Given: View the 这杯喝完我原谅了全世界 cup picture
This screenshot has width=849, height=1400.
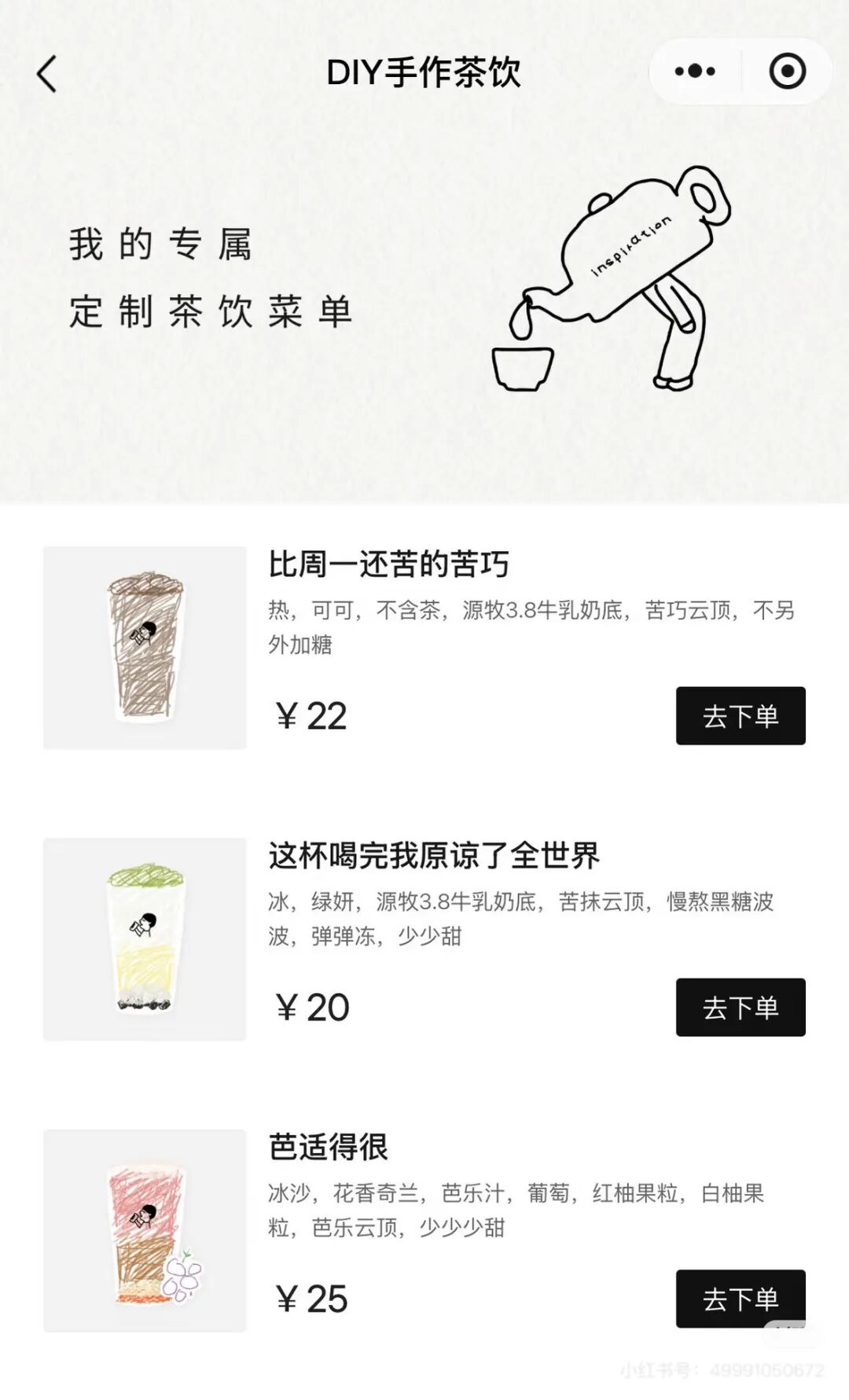Looking at the screenshot, I should click(x=145, y=939).
